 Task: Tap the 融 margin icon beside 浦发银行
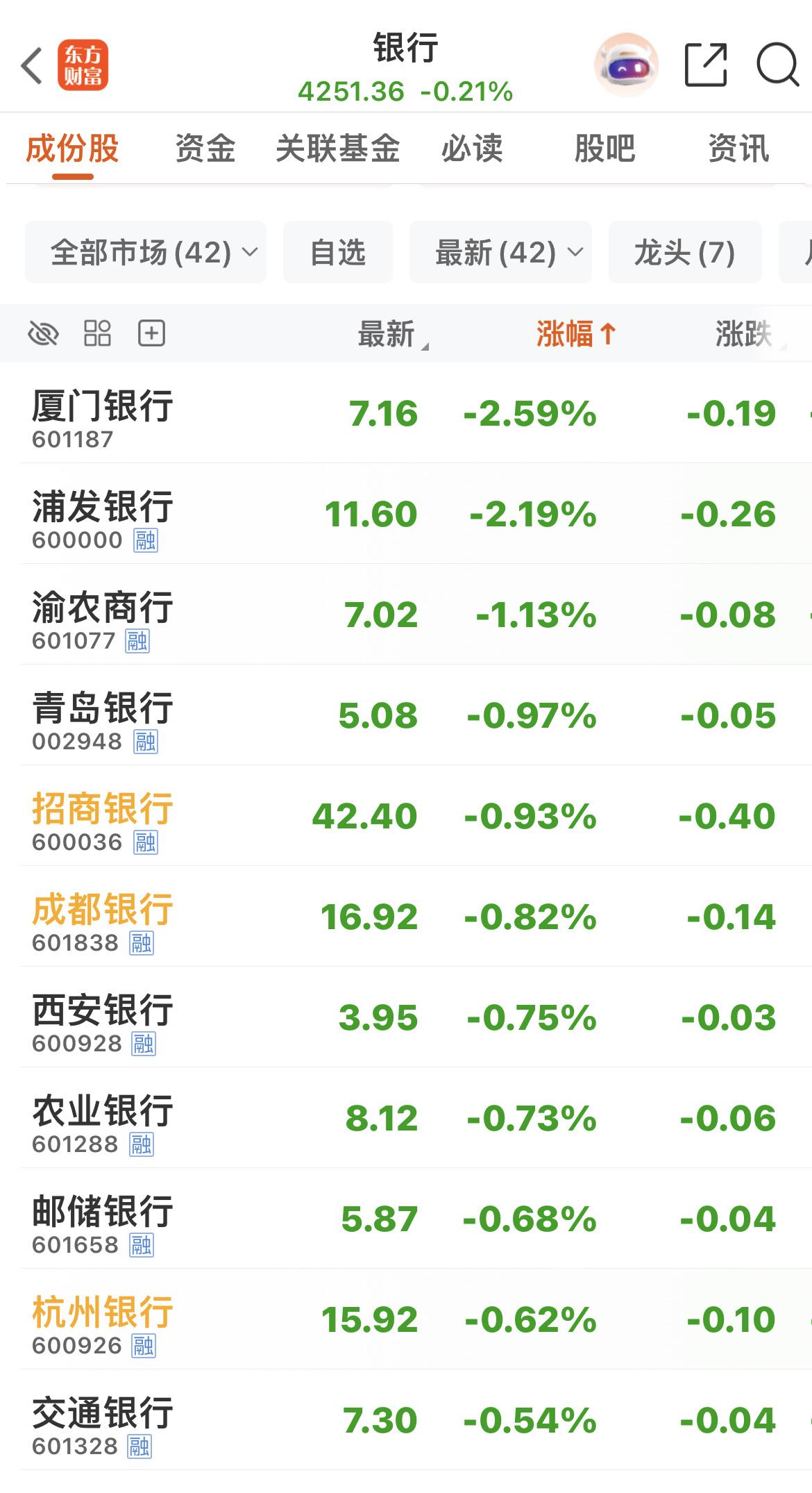[x=146, y=540]
